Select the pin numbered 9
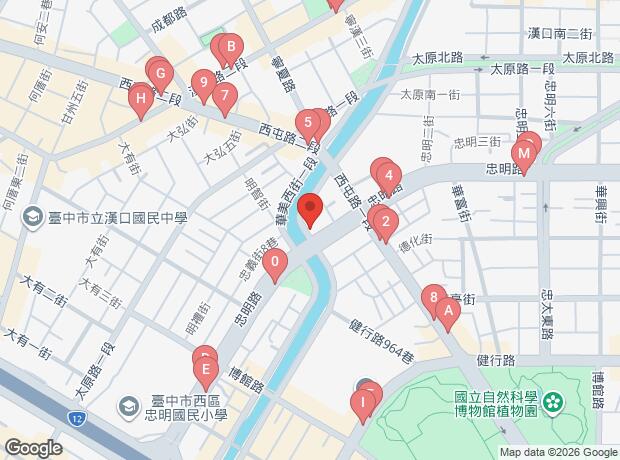Viewport: 620px width, 460px height. tap(203, 82)
